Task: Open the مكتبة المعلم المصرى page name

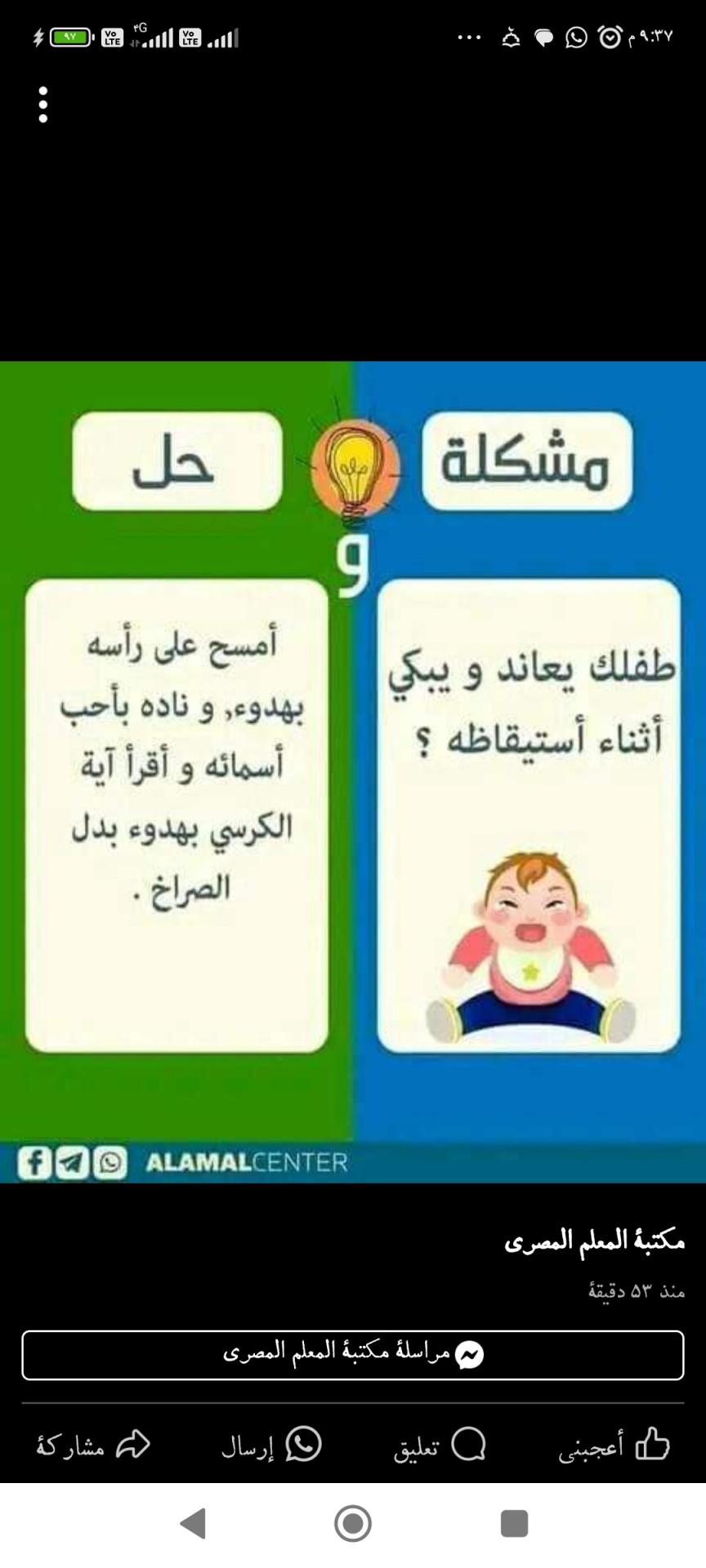Action: coord(594,1241)
